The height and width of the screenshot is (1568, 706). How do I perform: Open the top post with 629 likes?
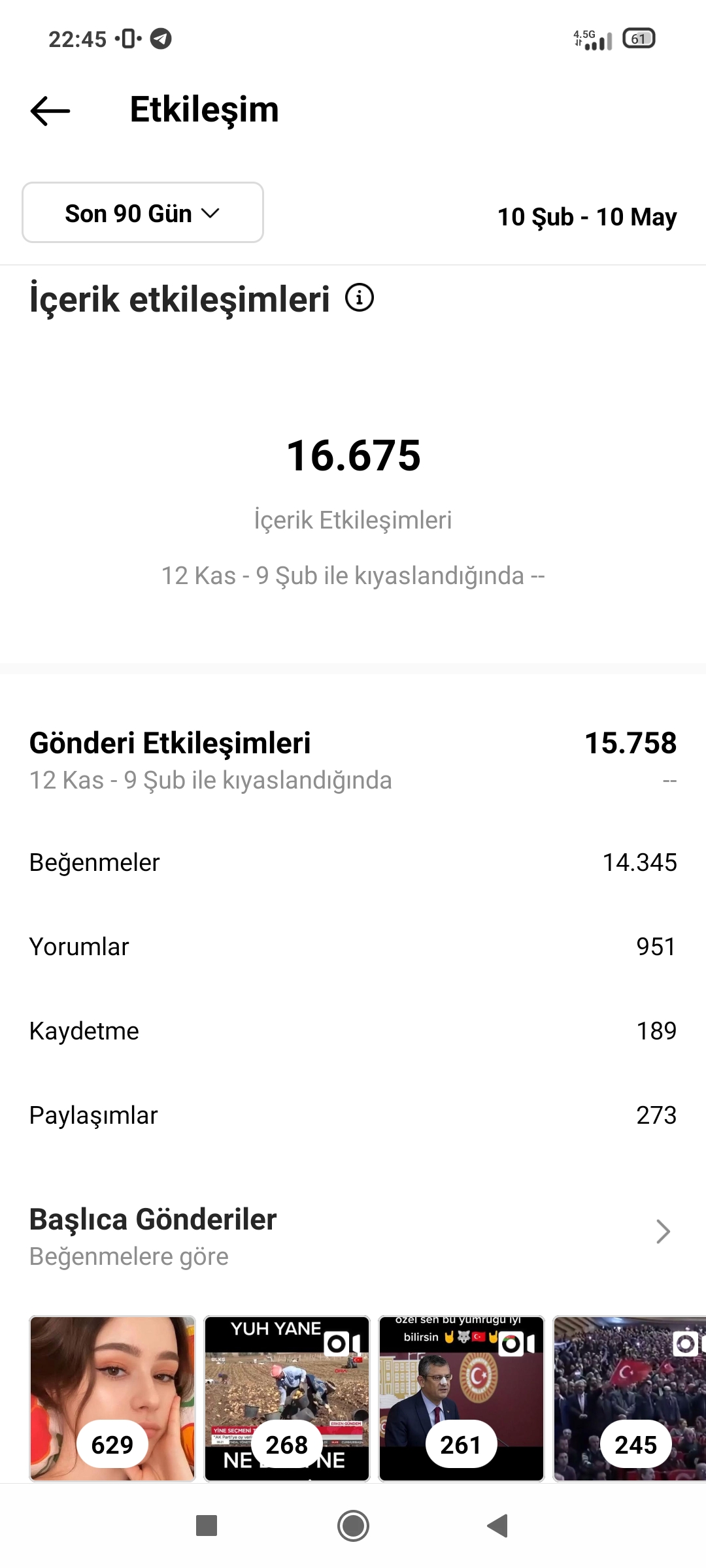[x=112, y=1399]
